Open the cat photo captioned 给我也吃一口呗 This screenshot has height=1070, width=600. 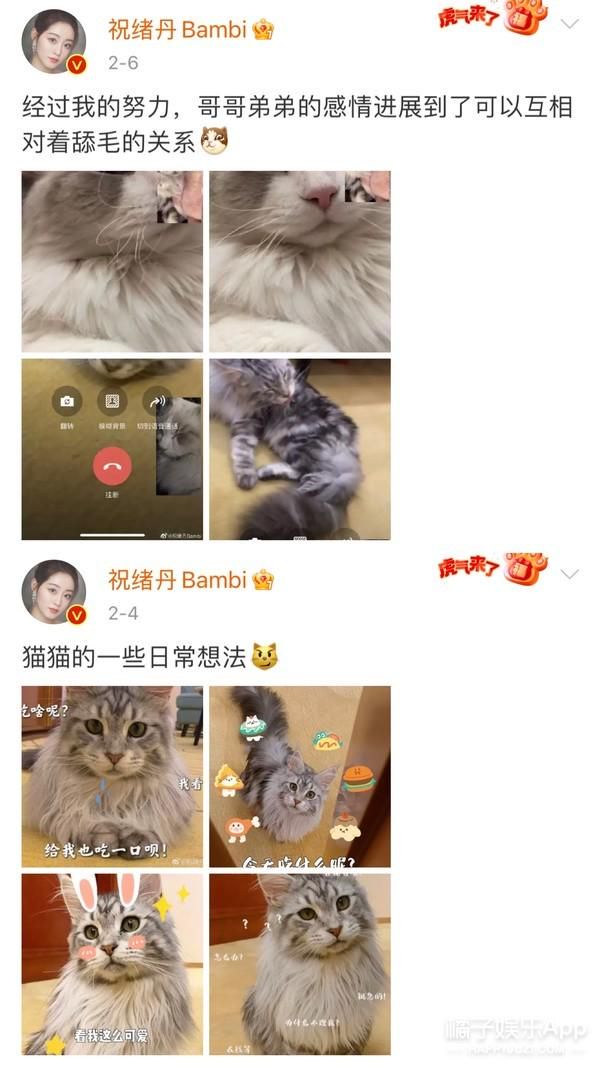[112, 777]
